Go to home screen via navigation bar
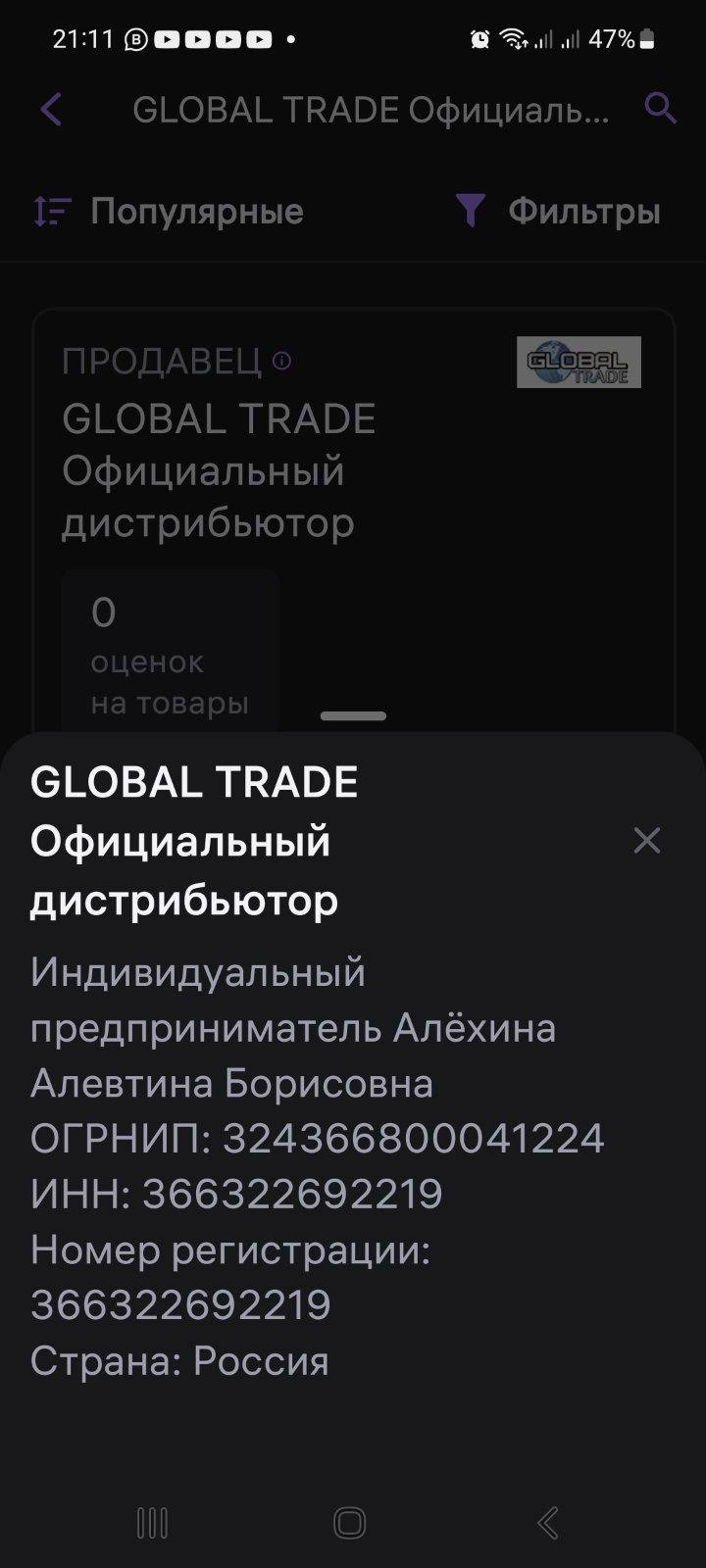The width and height of the screenshot is (706, 1568). [350, 1523]
